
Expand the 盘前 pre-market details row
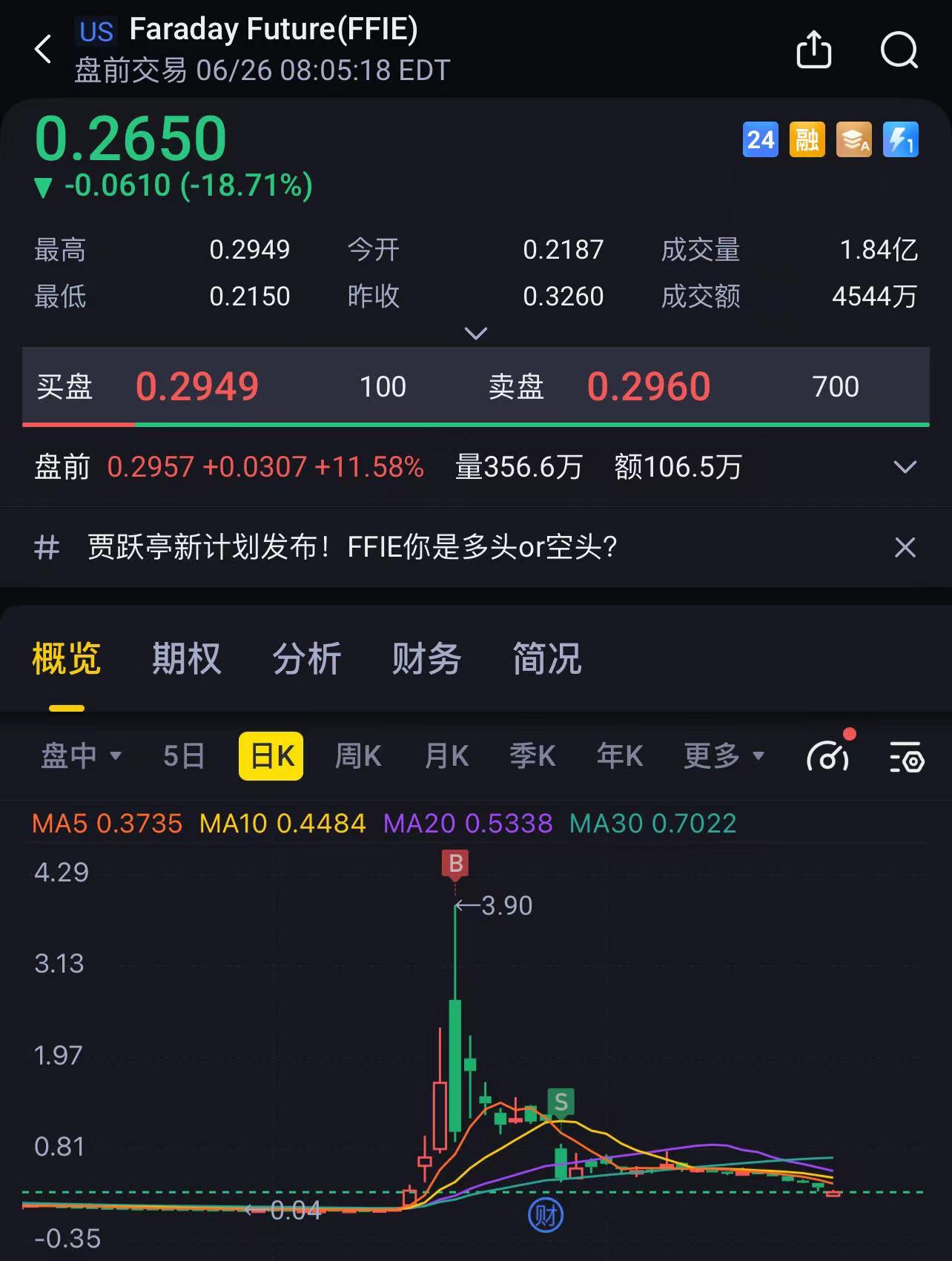[x=905, y=467]
